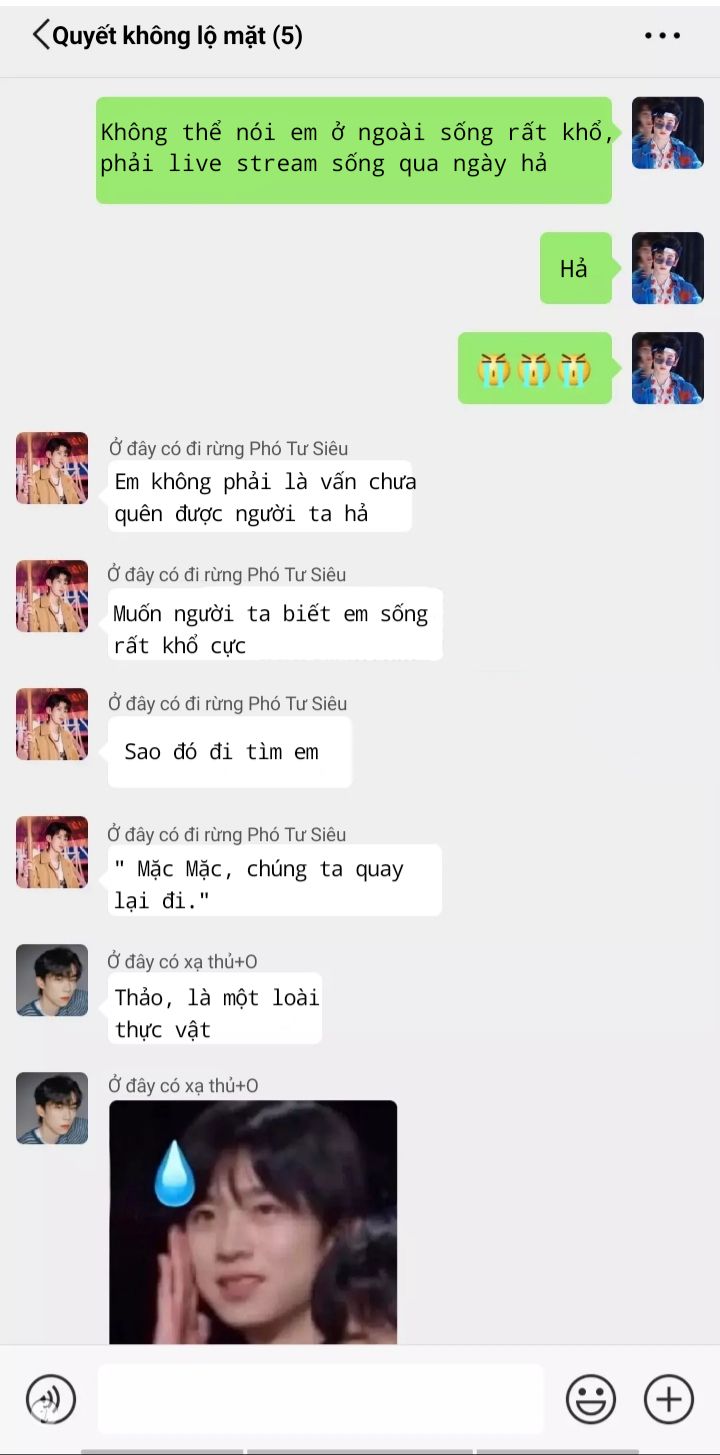
Task: Open the sweating girl image message
Action: [x=253, y=1222]
